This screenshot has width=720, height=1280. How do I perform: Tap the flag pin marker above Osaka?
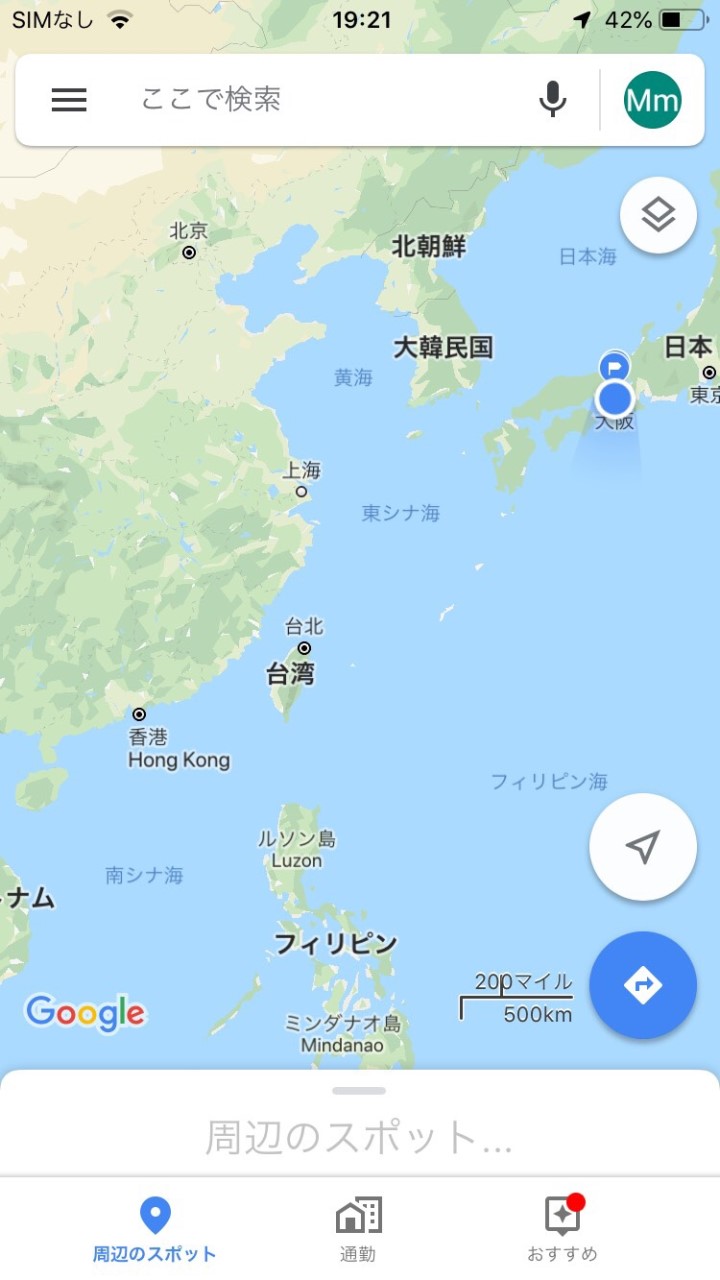coord(613,366)
